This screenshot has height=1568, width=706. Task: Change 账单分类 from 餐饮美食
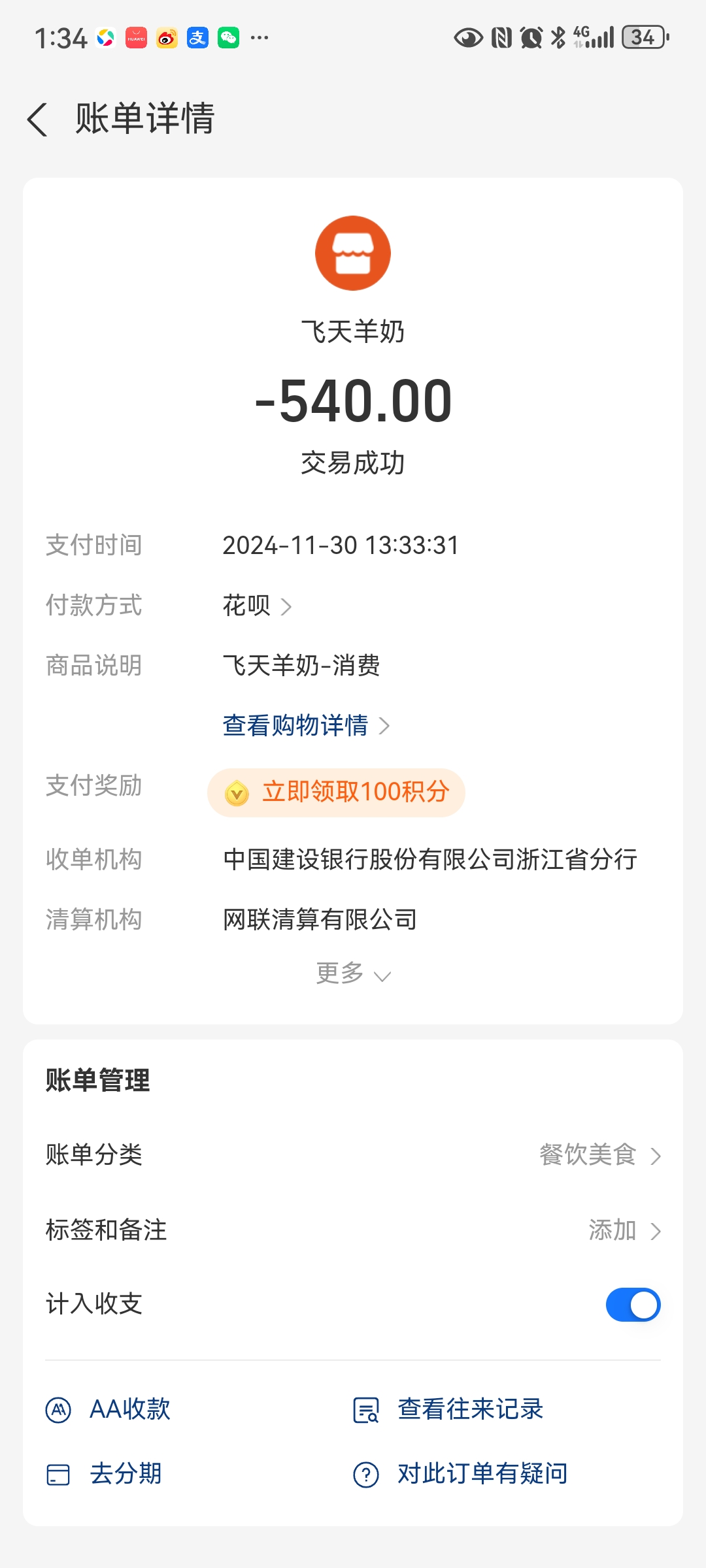(598, 1155)
